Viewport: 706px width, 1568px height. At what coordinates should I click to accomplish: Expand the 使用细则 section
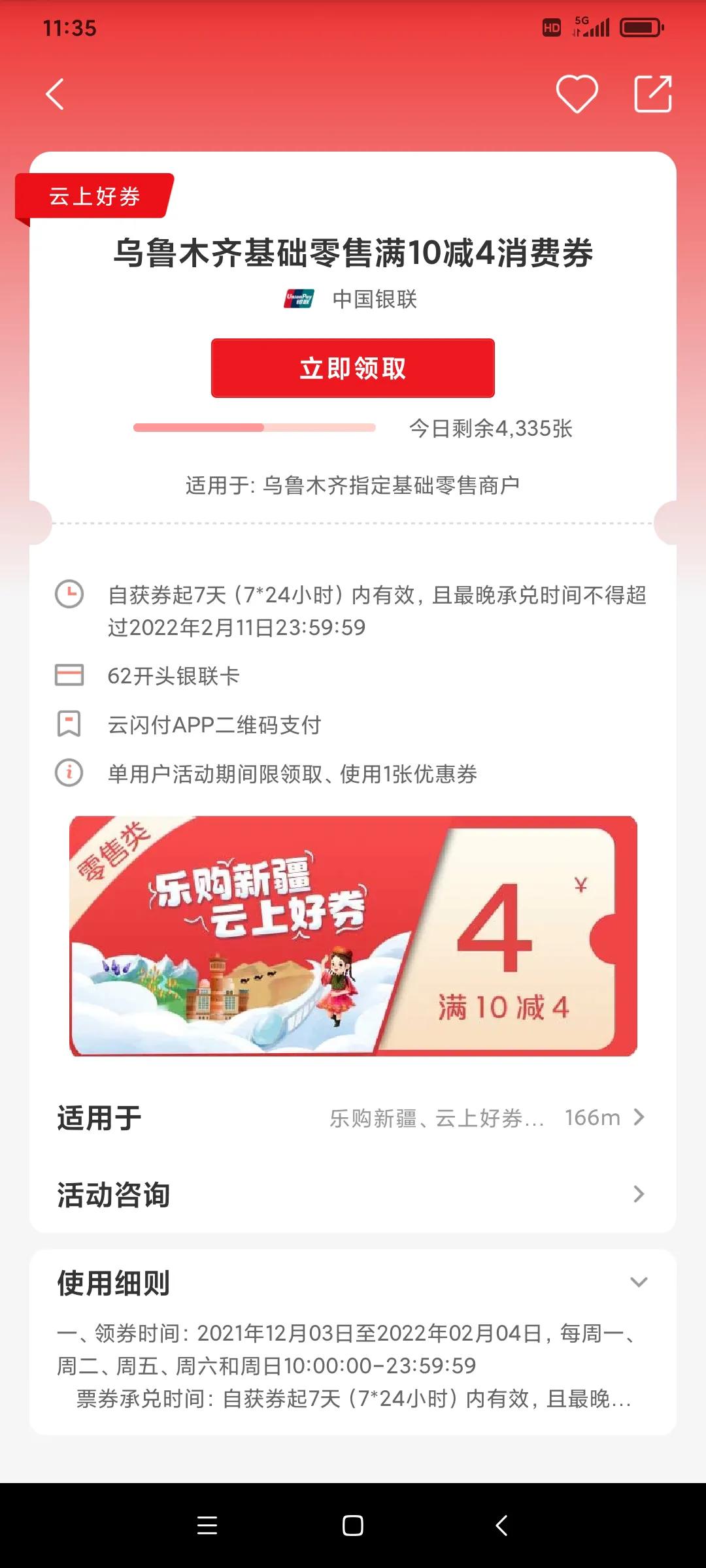pos(639,1284)
